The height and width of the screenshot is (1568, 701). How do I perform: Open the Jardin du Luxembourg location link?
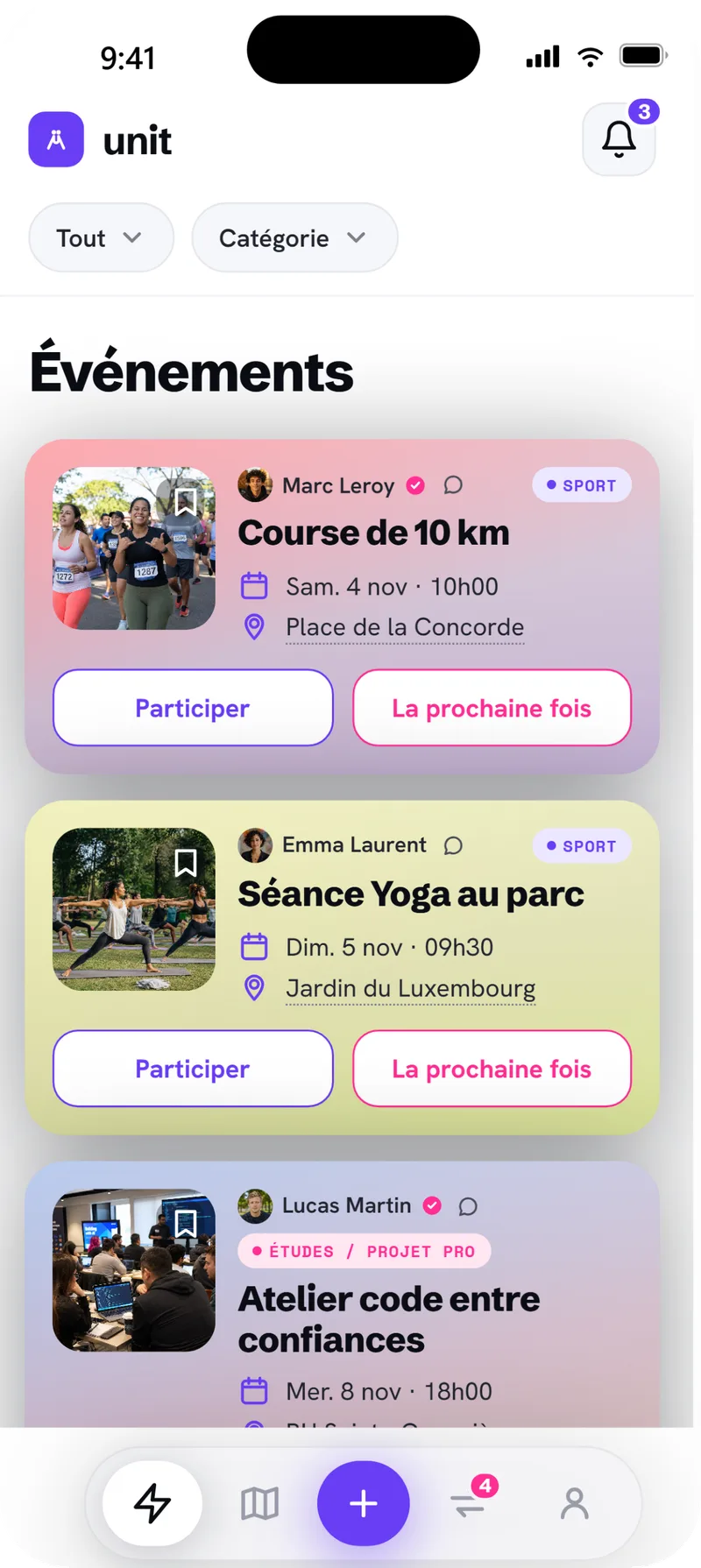410,988
